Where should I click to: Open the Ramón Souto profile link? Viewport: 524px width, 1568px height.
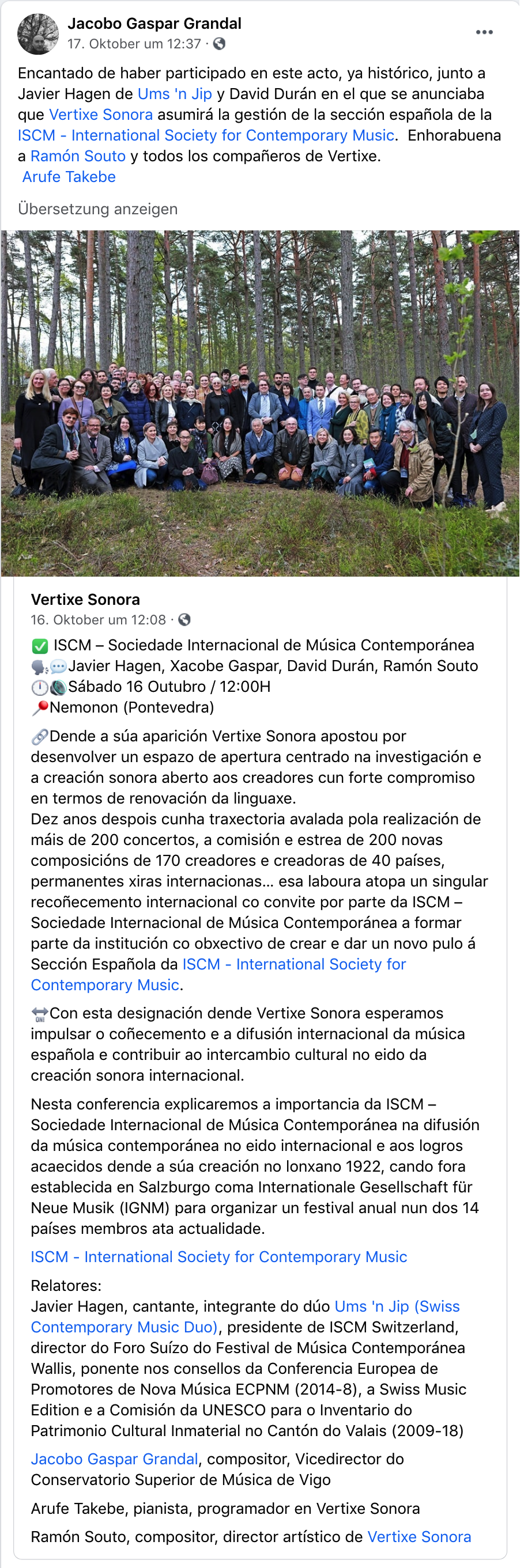(x=78, y=156)
